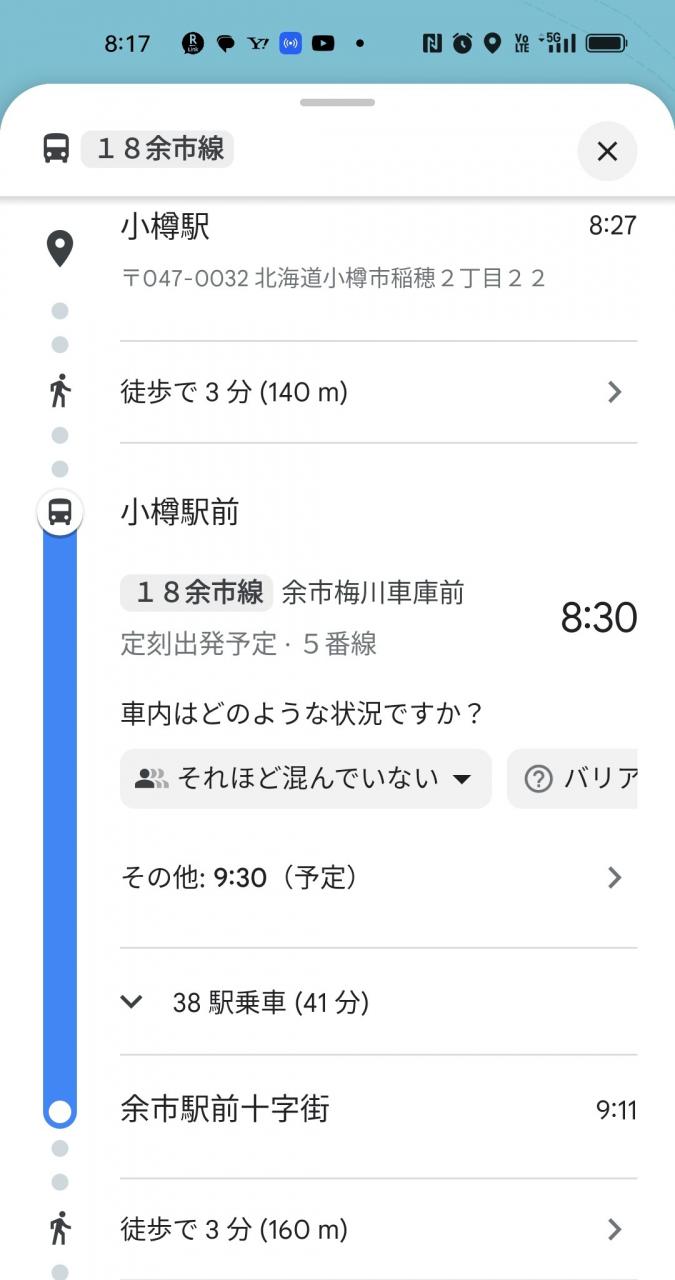Tap the バリア accessibility chip
Screen dimensions: 675x1280
click(574, 779)
